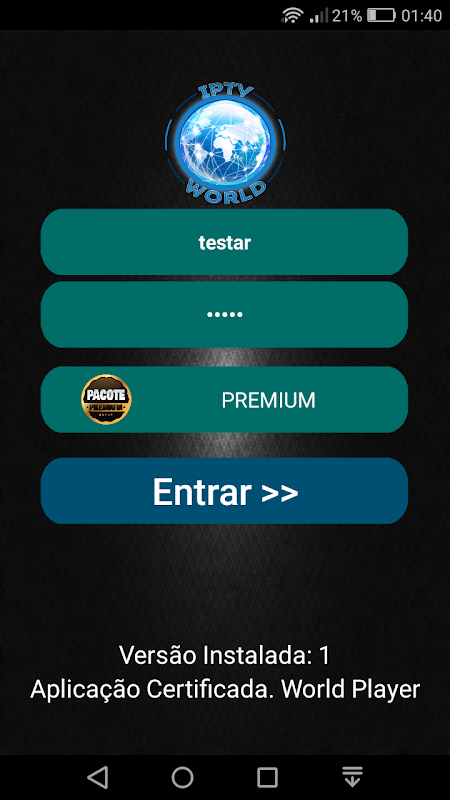Log in with the Entrar button
The image size is (450, 800).
224,491
